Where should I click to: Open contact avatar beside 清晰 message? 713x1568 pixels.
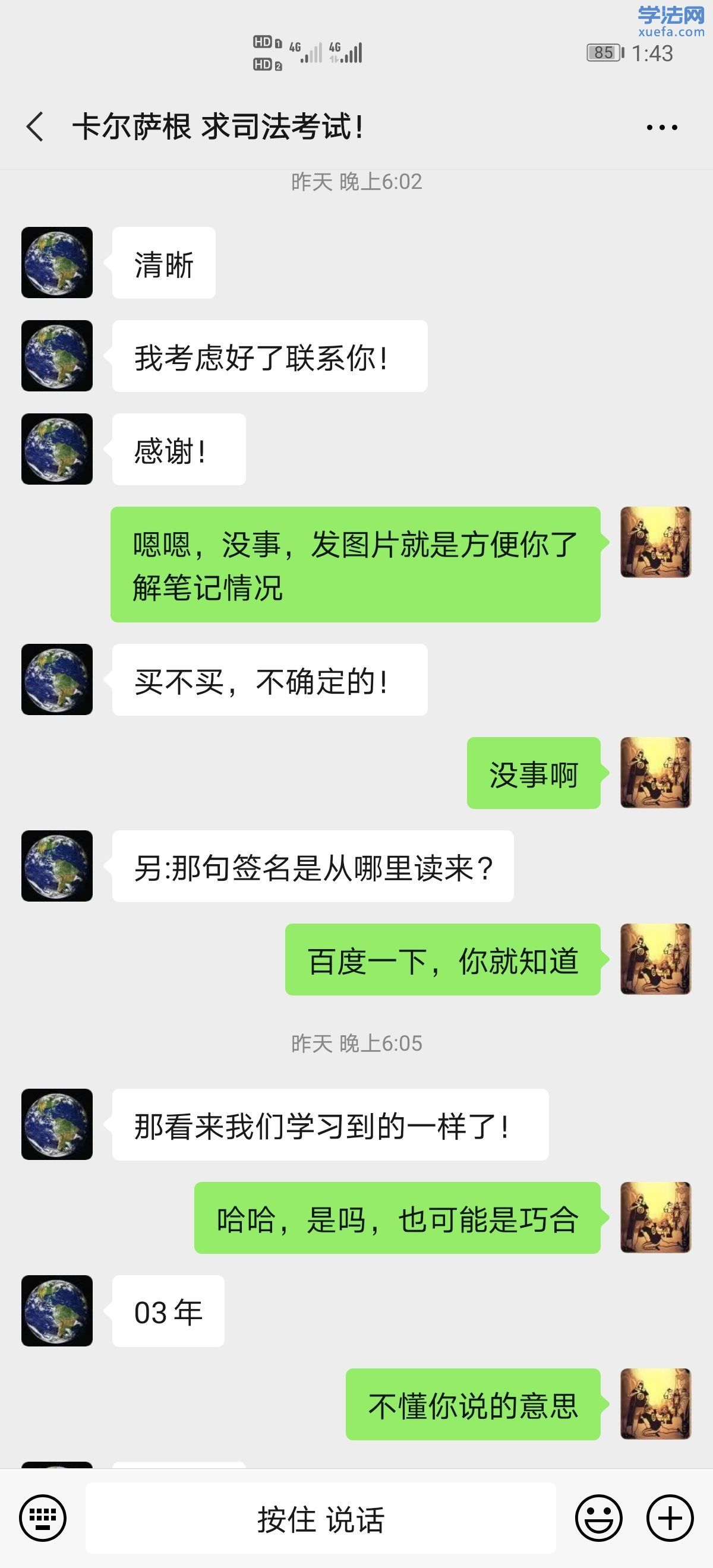click(56, 263)
